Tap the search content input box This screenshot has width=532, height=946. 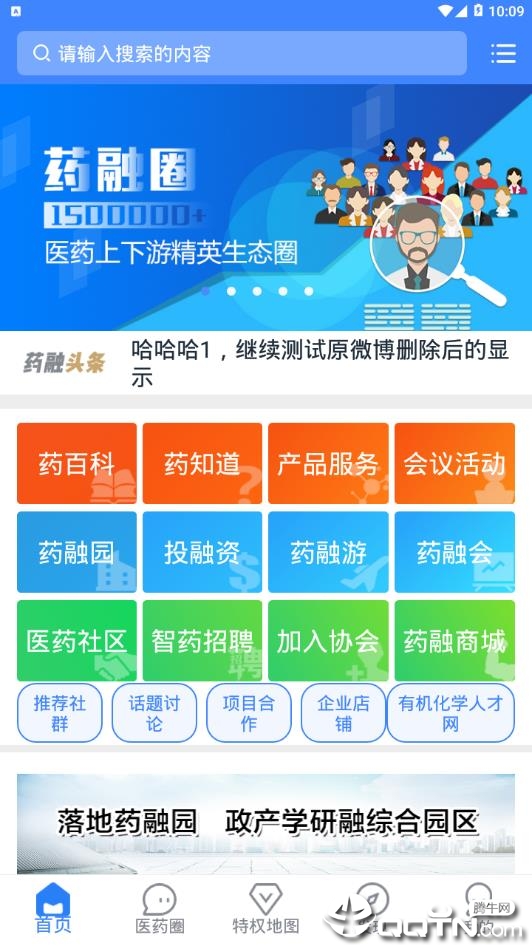(242, 54)
